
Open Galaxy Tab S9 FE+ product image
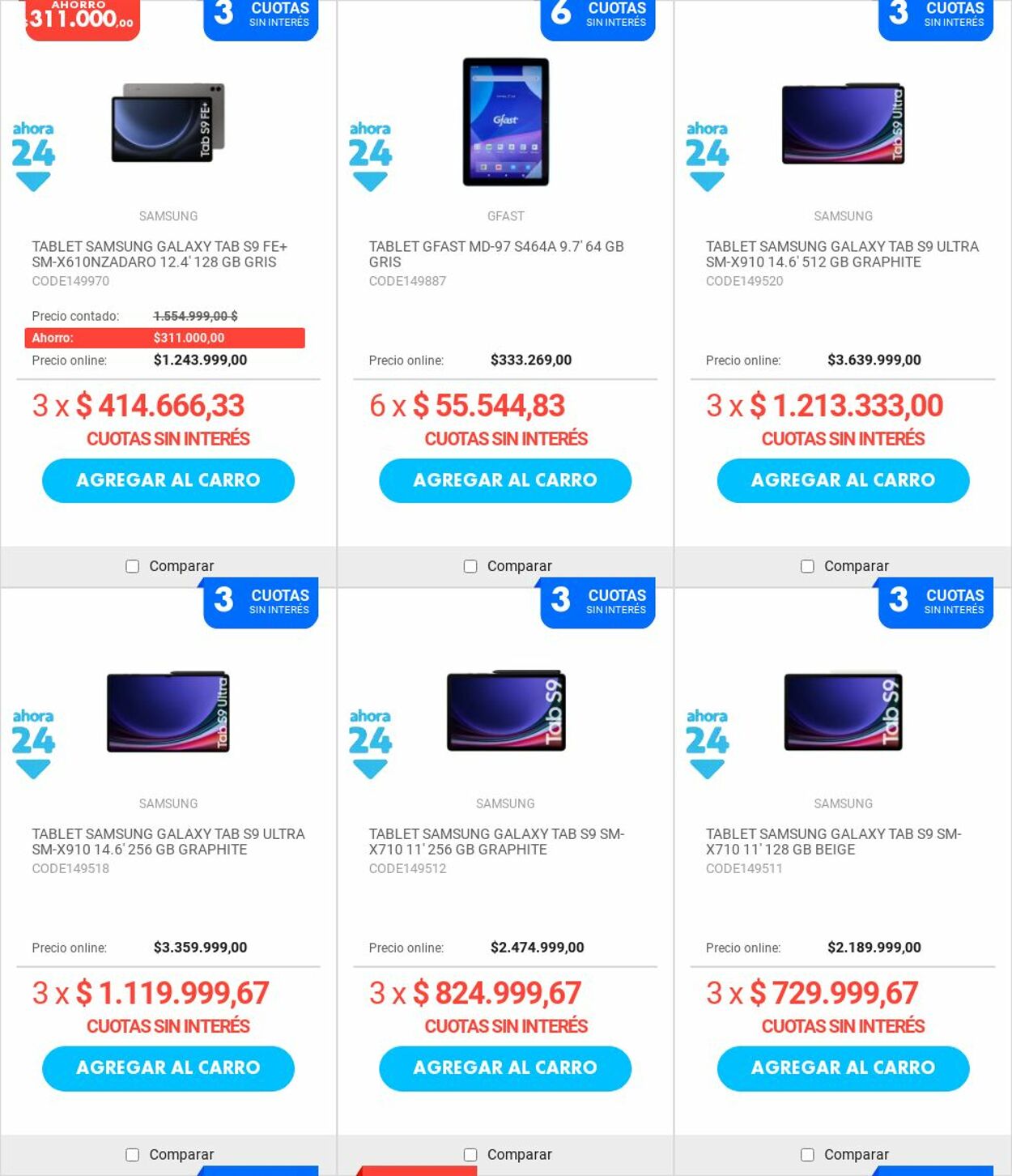point(168,122)
